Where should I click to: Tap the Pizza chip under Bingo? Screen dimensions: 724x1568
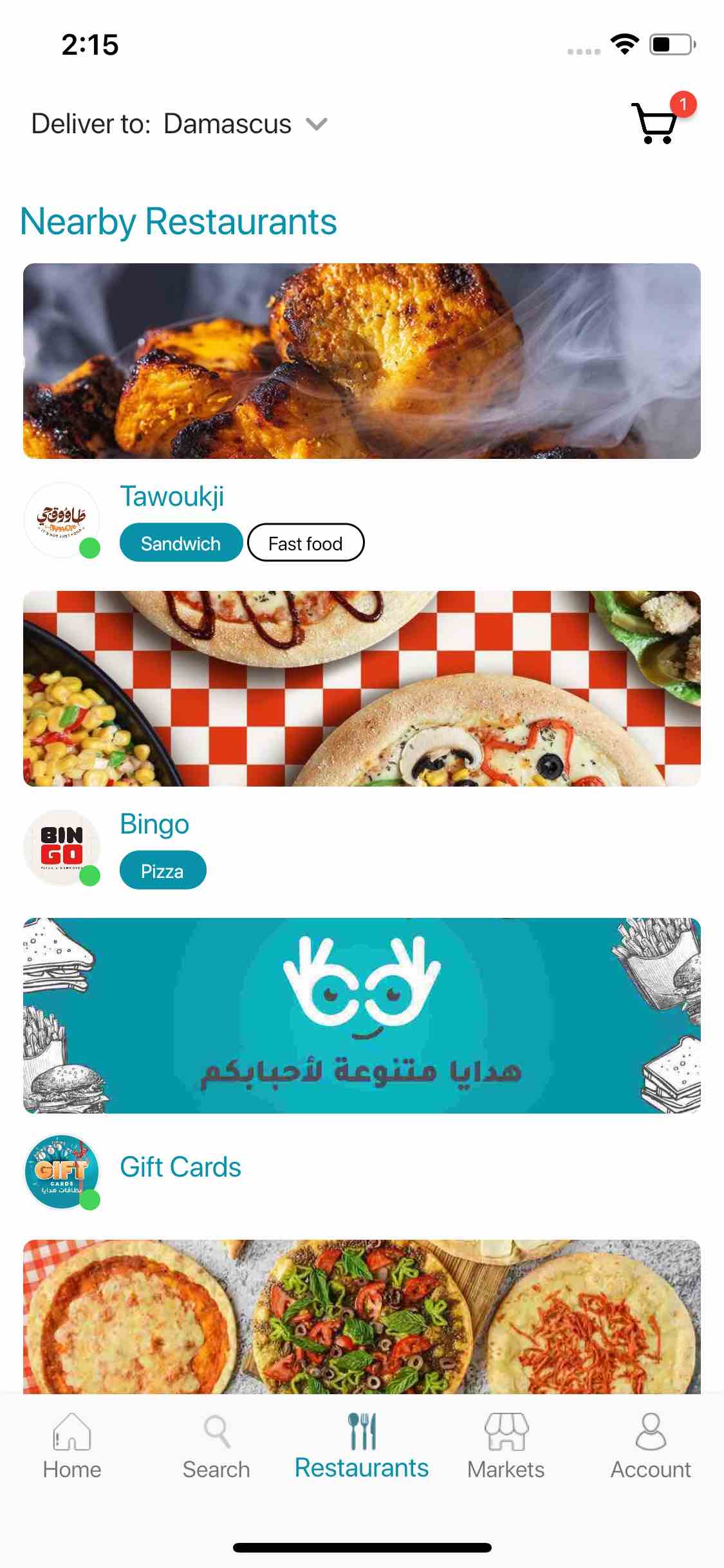(x=163, y=871)
